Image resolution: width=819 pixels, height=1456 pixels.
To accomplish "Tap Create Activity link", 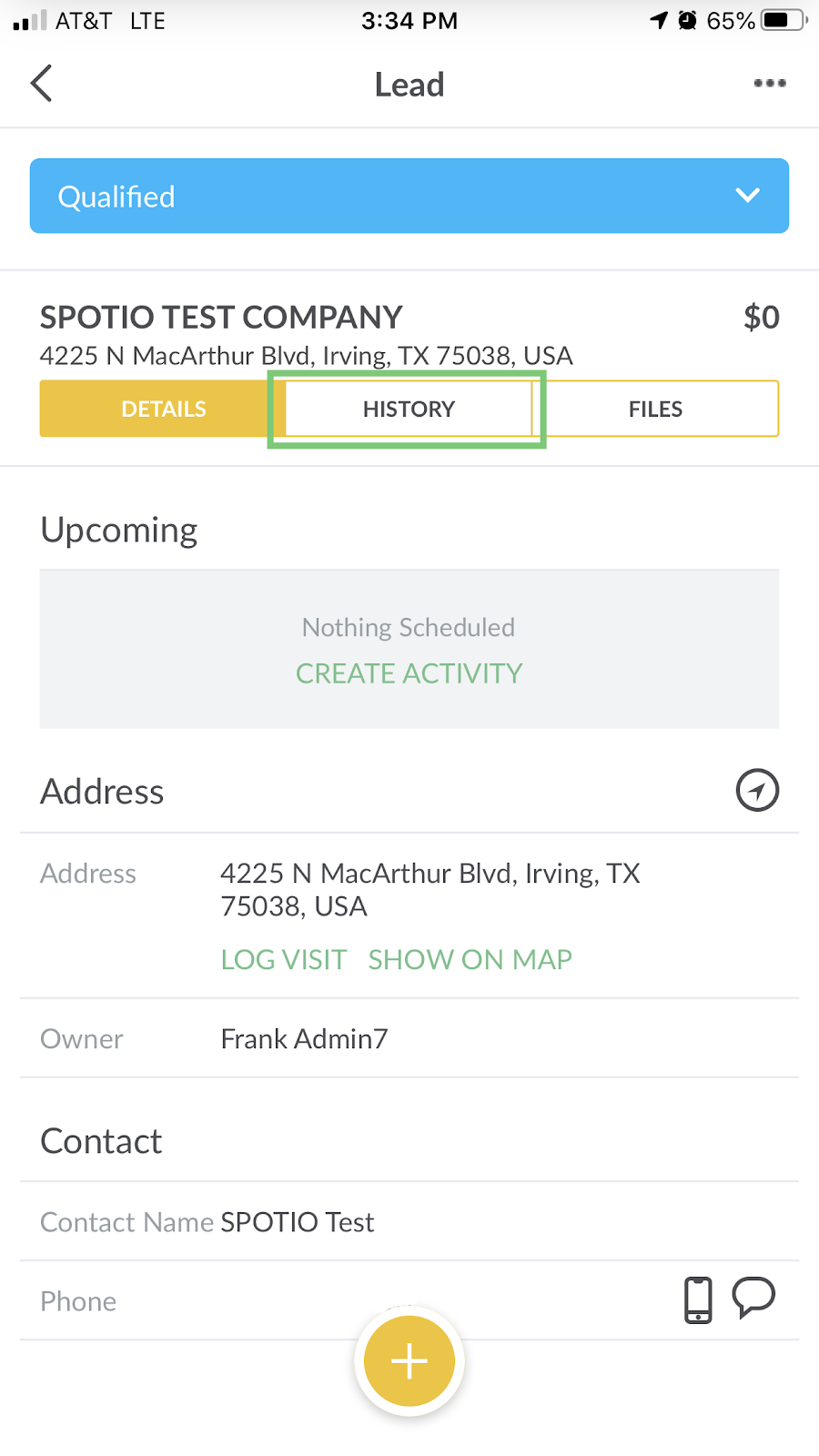I will 409,673.
